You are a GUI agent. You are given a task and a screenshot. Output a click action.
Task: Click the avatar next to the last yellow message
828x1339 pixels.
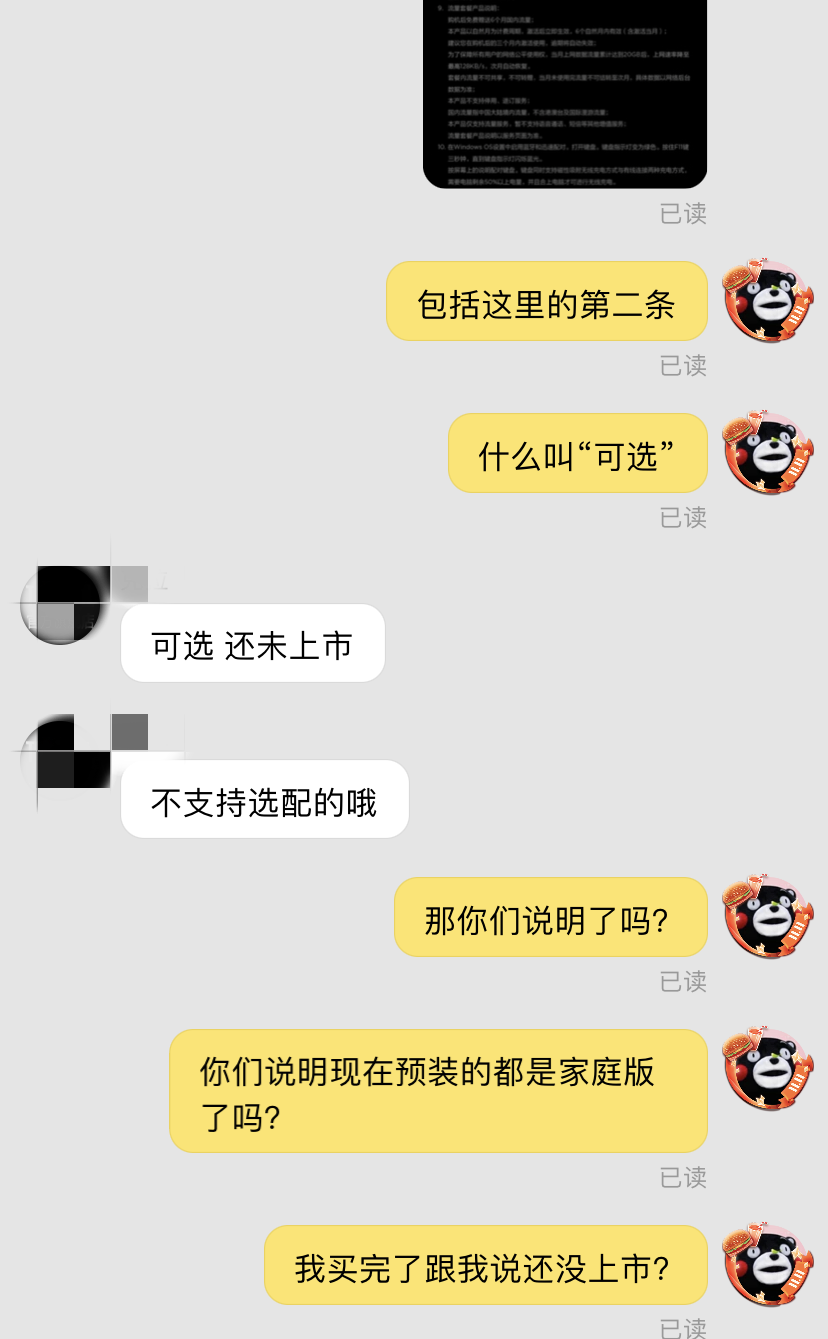coord(766,1264)
